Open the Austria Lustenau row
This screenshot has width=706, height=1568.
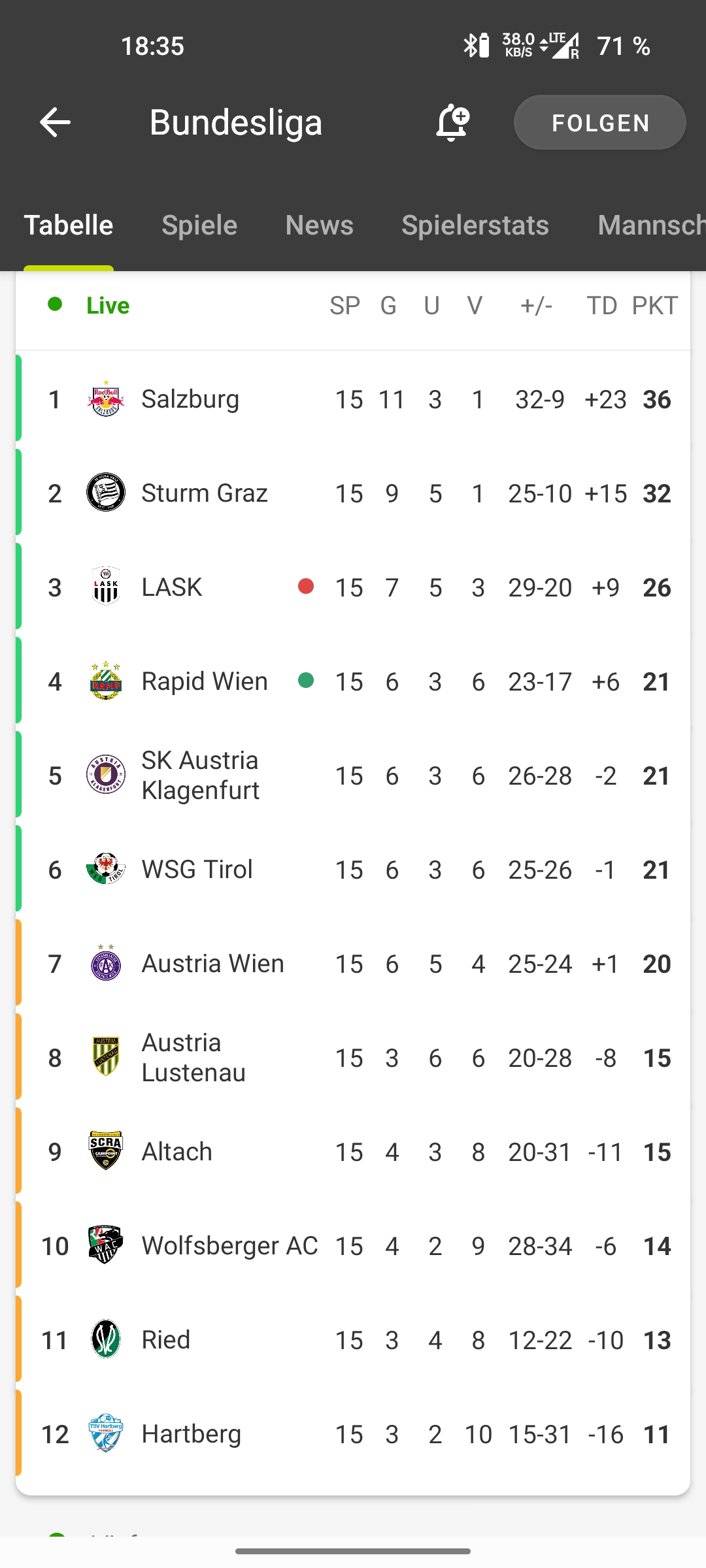[353, 1058]
